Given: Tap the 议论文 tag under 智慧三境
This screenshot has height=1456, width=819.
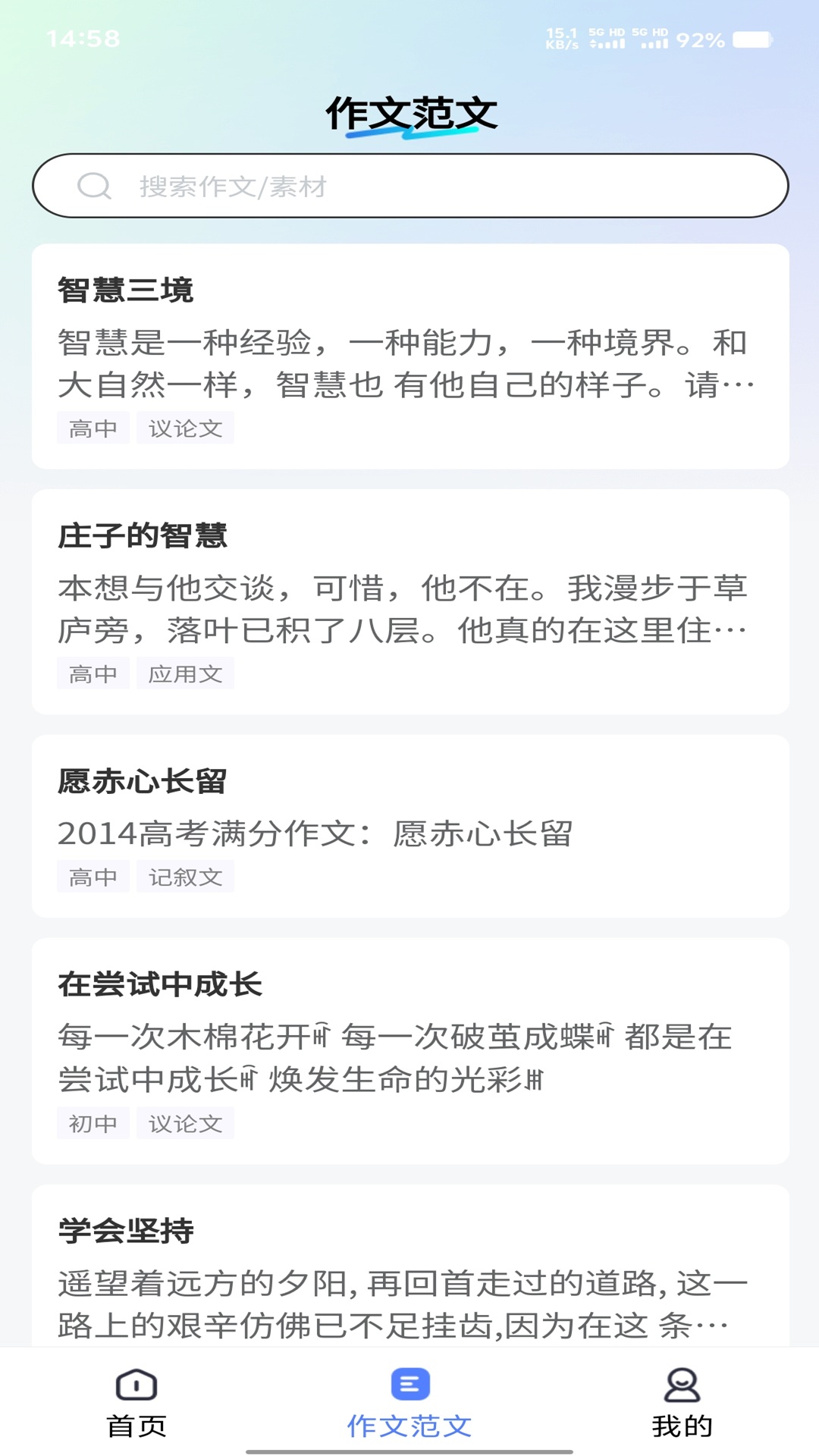Looking at the screenshot, I should [185, 428].
